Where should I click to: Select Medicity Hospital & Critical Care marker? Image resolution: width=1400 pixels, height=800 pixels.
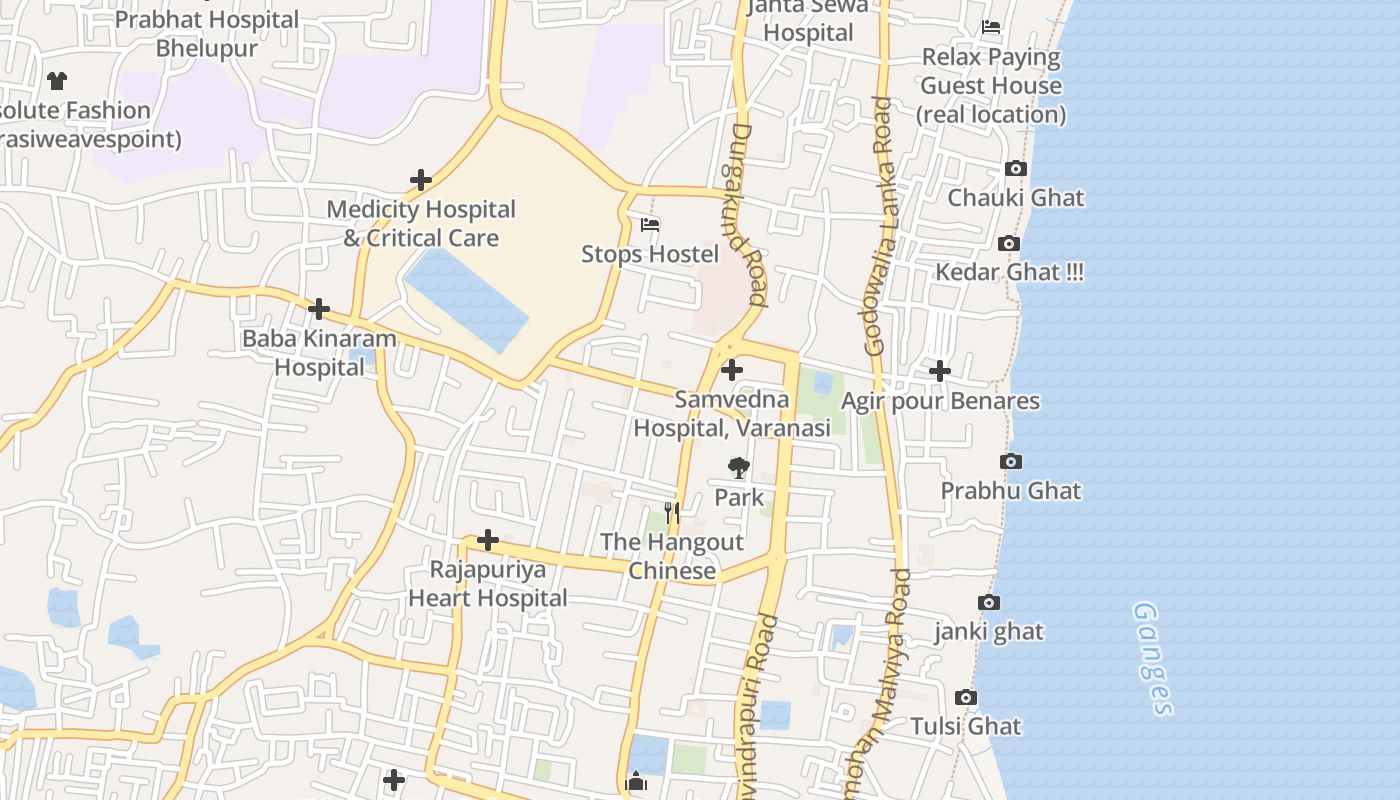click(x=421, y=181)
